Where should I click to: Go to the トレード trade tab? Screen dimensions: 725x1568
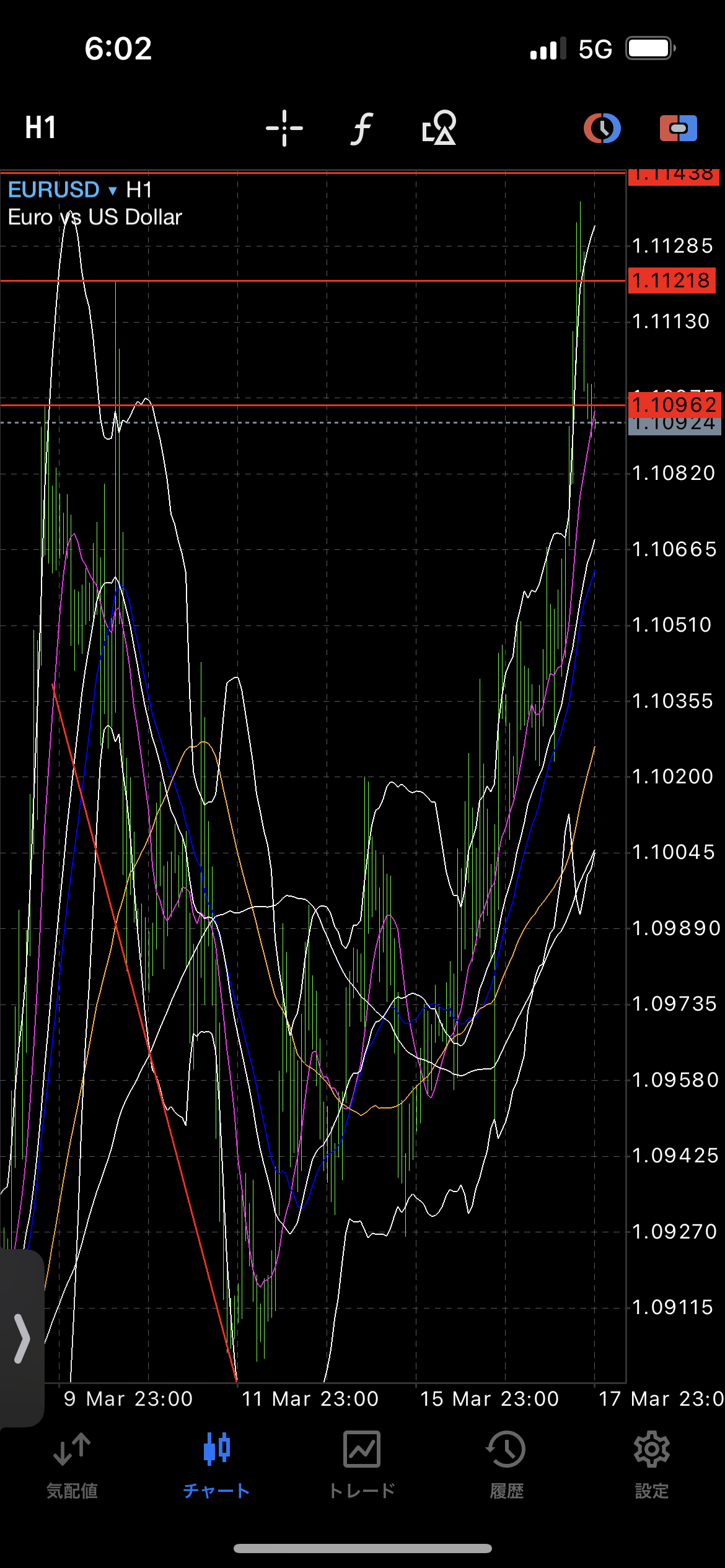tap(362, 1465)
